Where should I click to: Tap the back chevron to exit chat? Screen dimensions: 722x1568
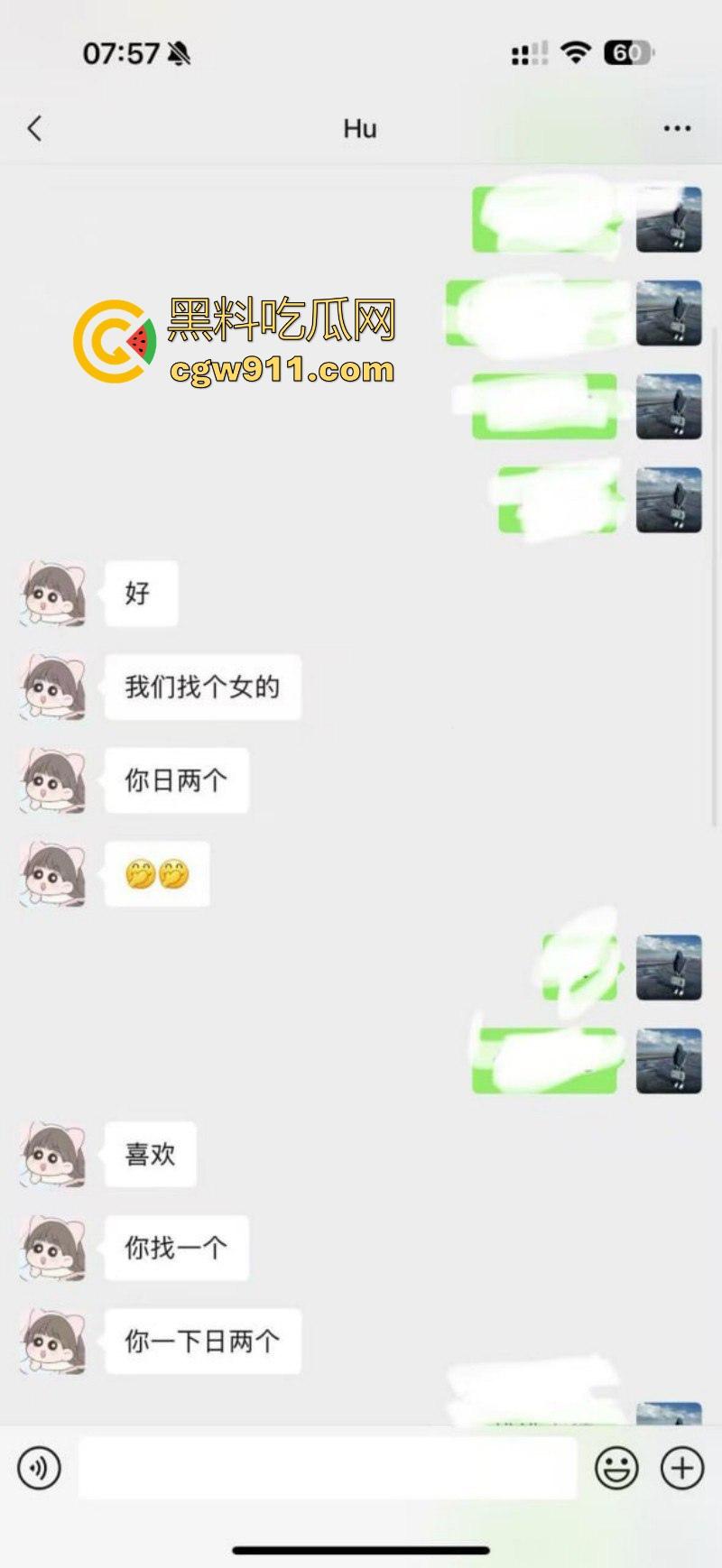click(x=33, y=128)
